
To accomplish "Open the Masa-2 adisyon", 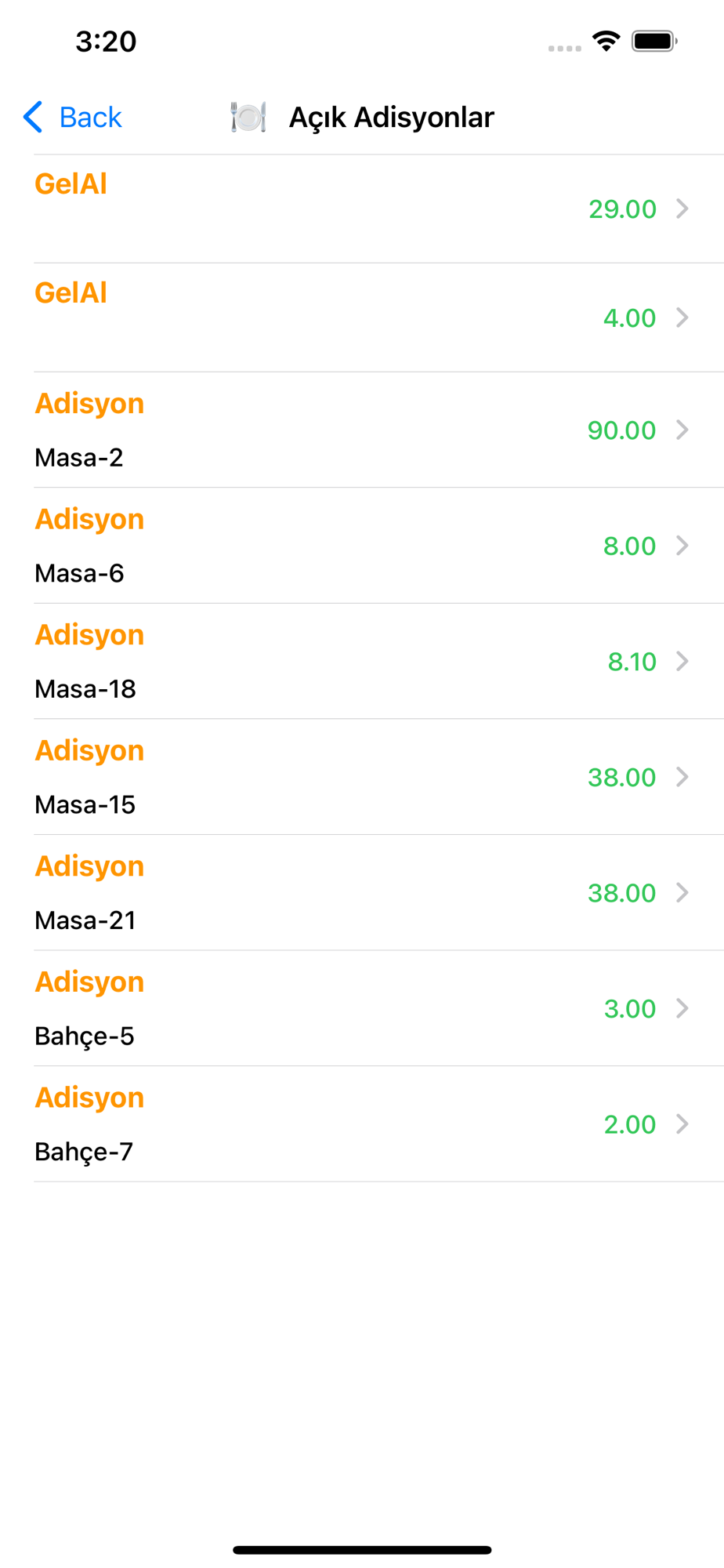I will click(362, 430).
